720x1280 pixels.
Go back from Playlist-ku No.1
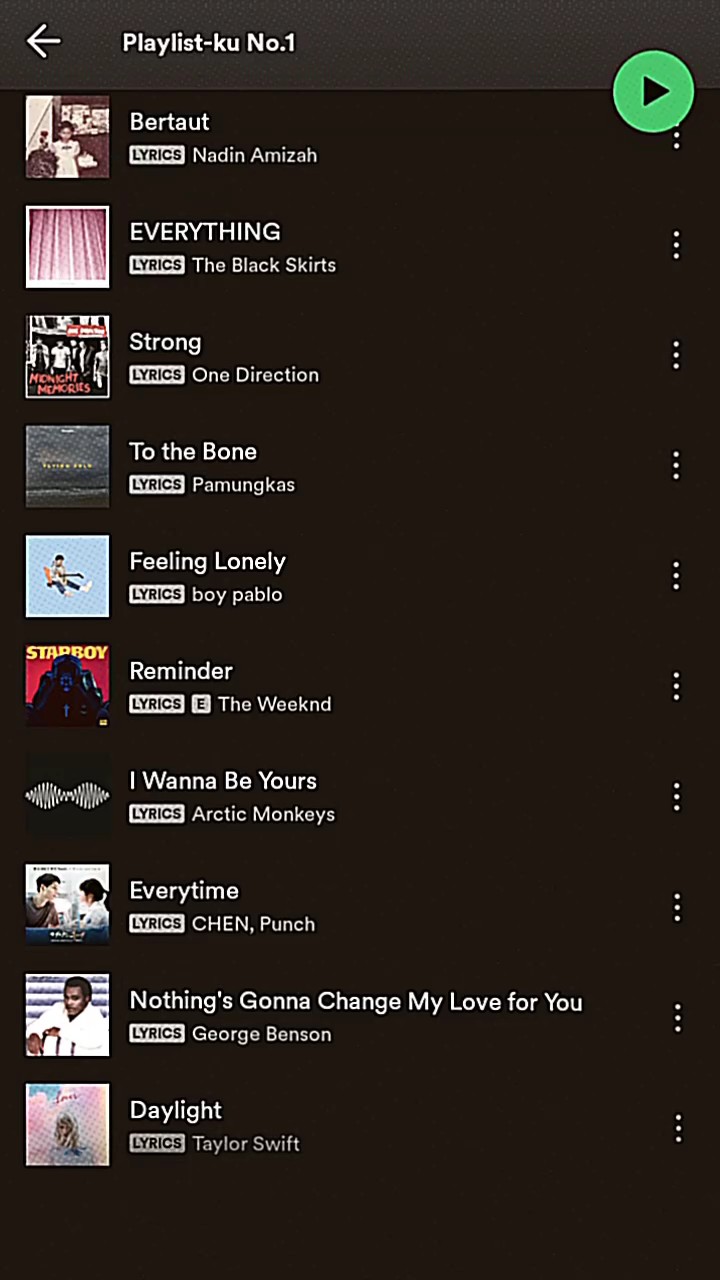pyautogui.click(x=44, y=42)
